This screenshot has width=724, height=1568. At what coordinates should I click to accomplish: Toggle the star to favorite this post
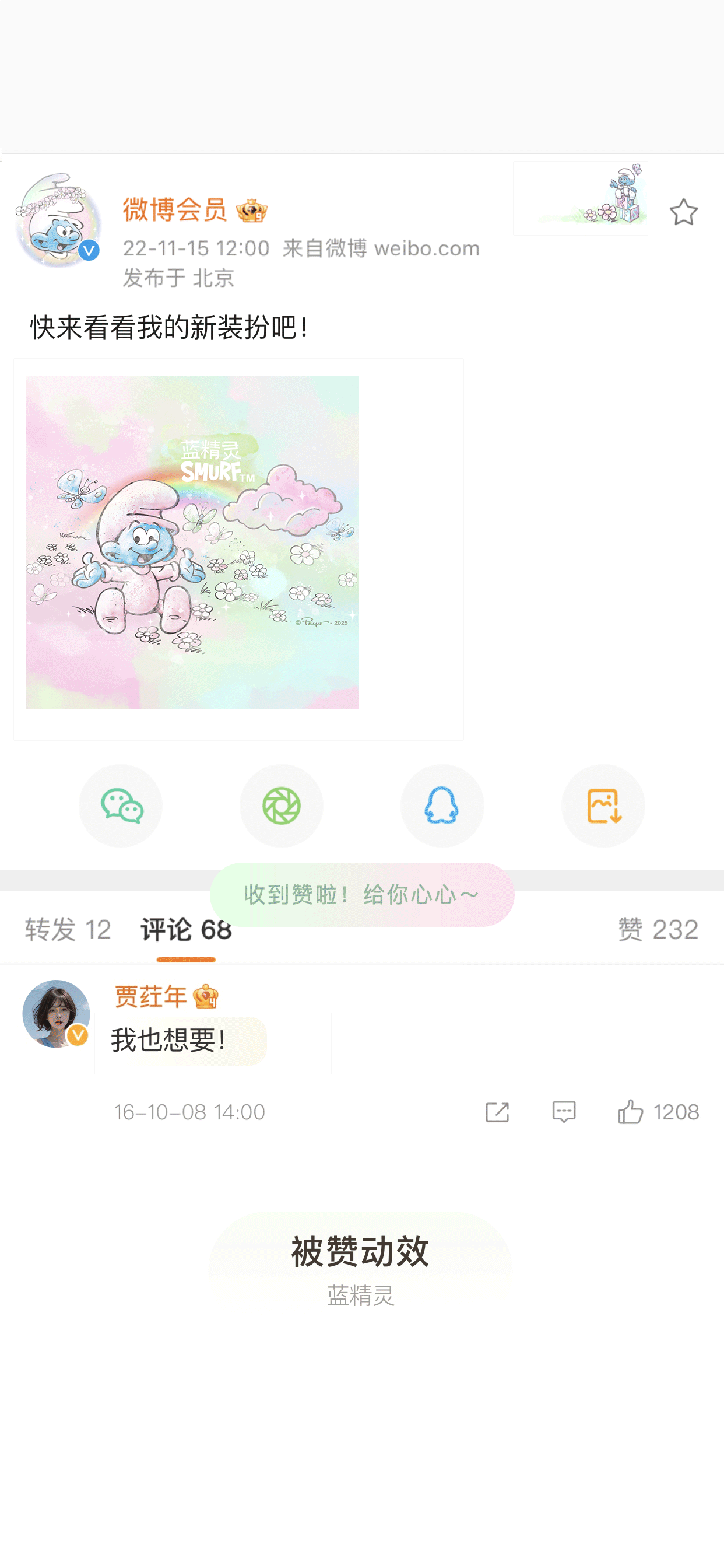684,212
